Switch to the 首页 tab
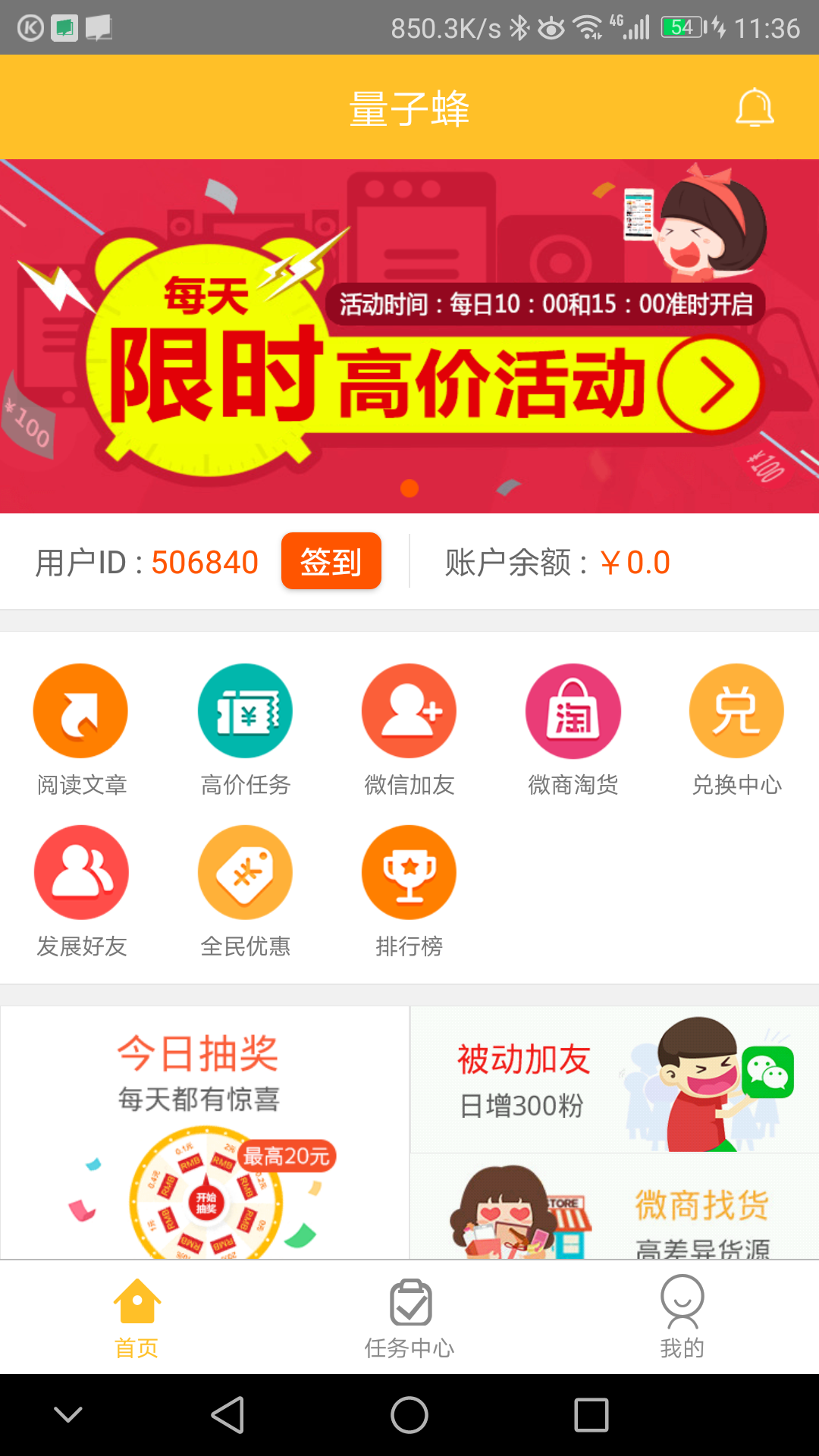 click(x=136, y=1318)
